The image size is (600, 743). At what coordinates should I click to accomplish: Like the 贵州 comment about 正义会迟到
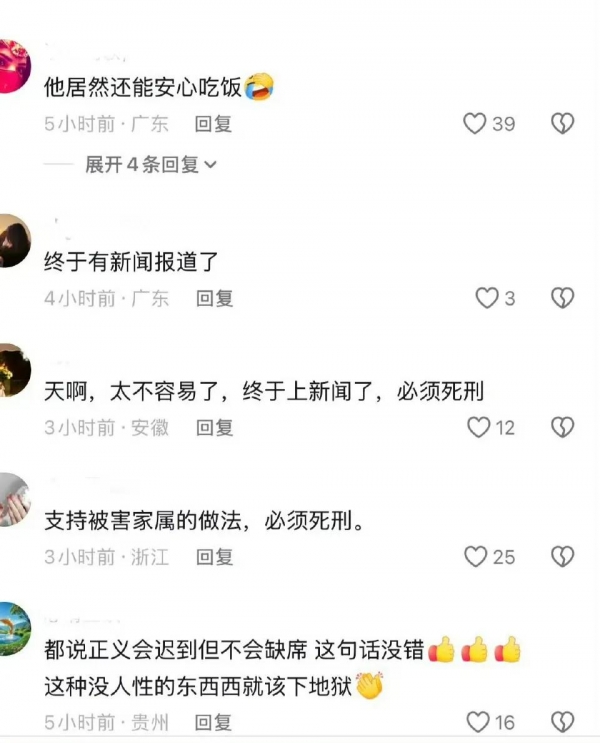(x=479, y=721)
